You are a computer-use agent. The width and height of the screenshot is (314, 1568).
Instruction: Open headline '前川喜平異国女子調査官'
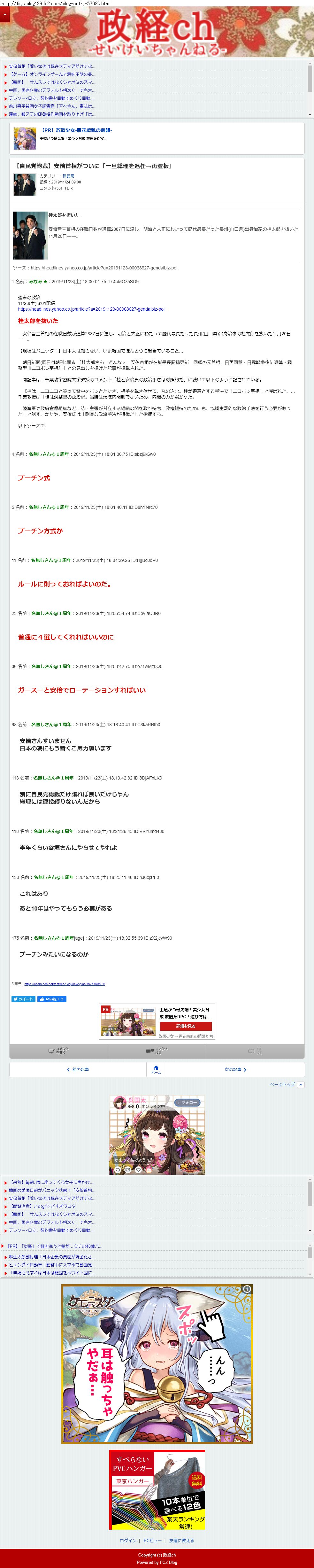click(x=51, y=106)
